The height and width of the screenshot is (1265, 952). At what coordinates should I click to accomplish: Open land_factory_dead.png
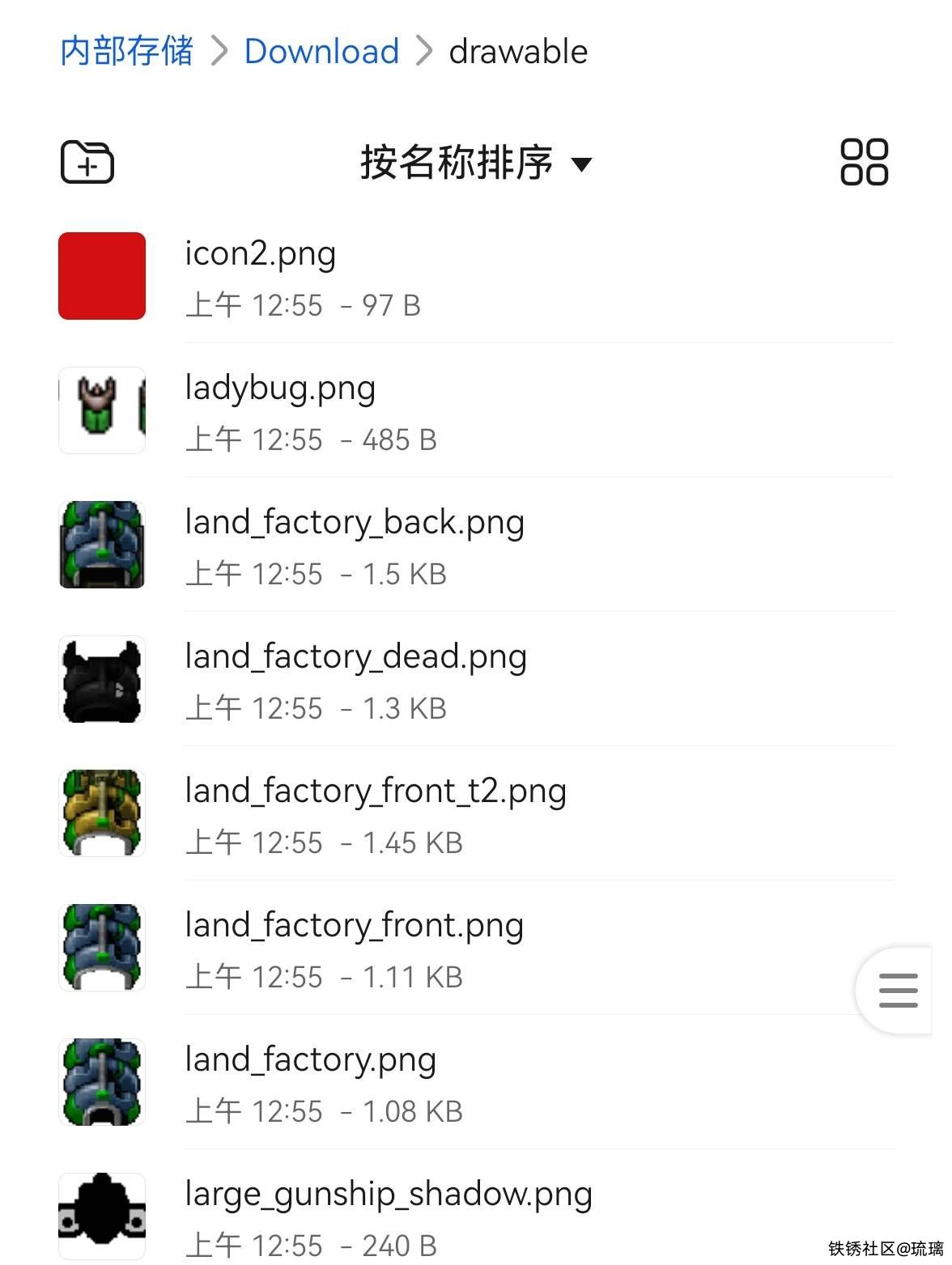[356, 657]
